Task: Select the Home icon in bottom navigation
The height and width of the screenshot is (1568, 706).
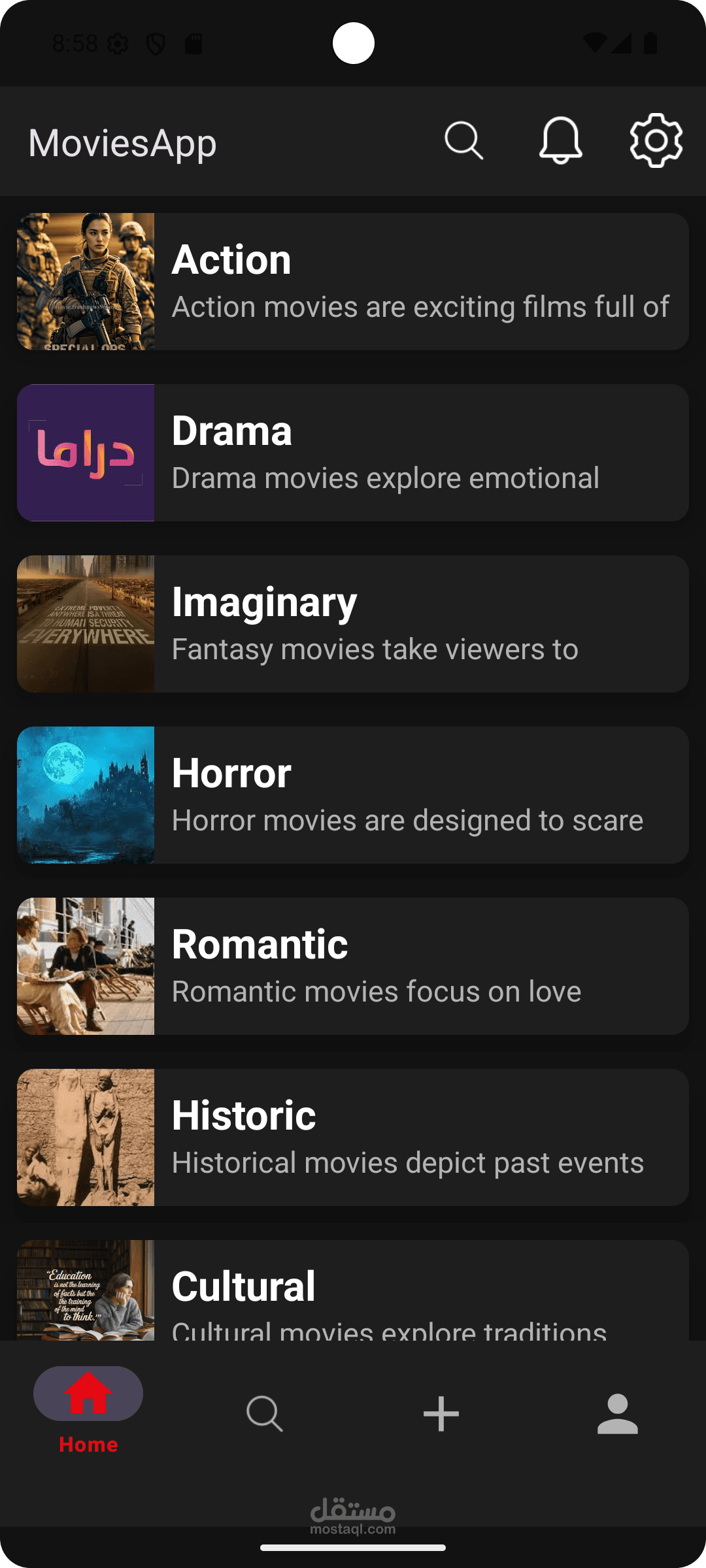Action: [x=88, y=1394]
